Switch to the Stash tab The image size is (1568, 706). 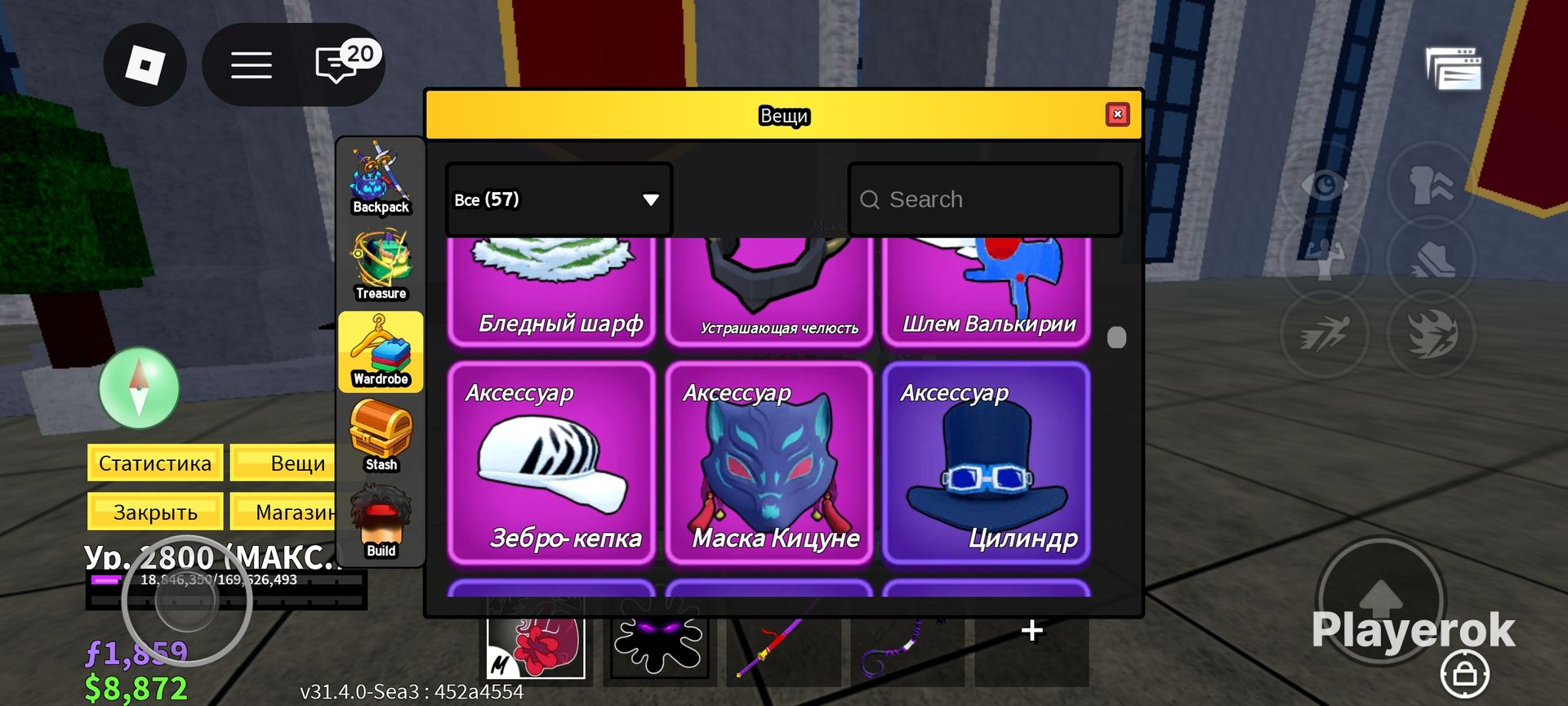point(381,437)
